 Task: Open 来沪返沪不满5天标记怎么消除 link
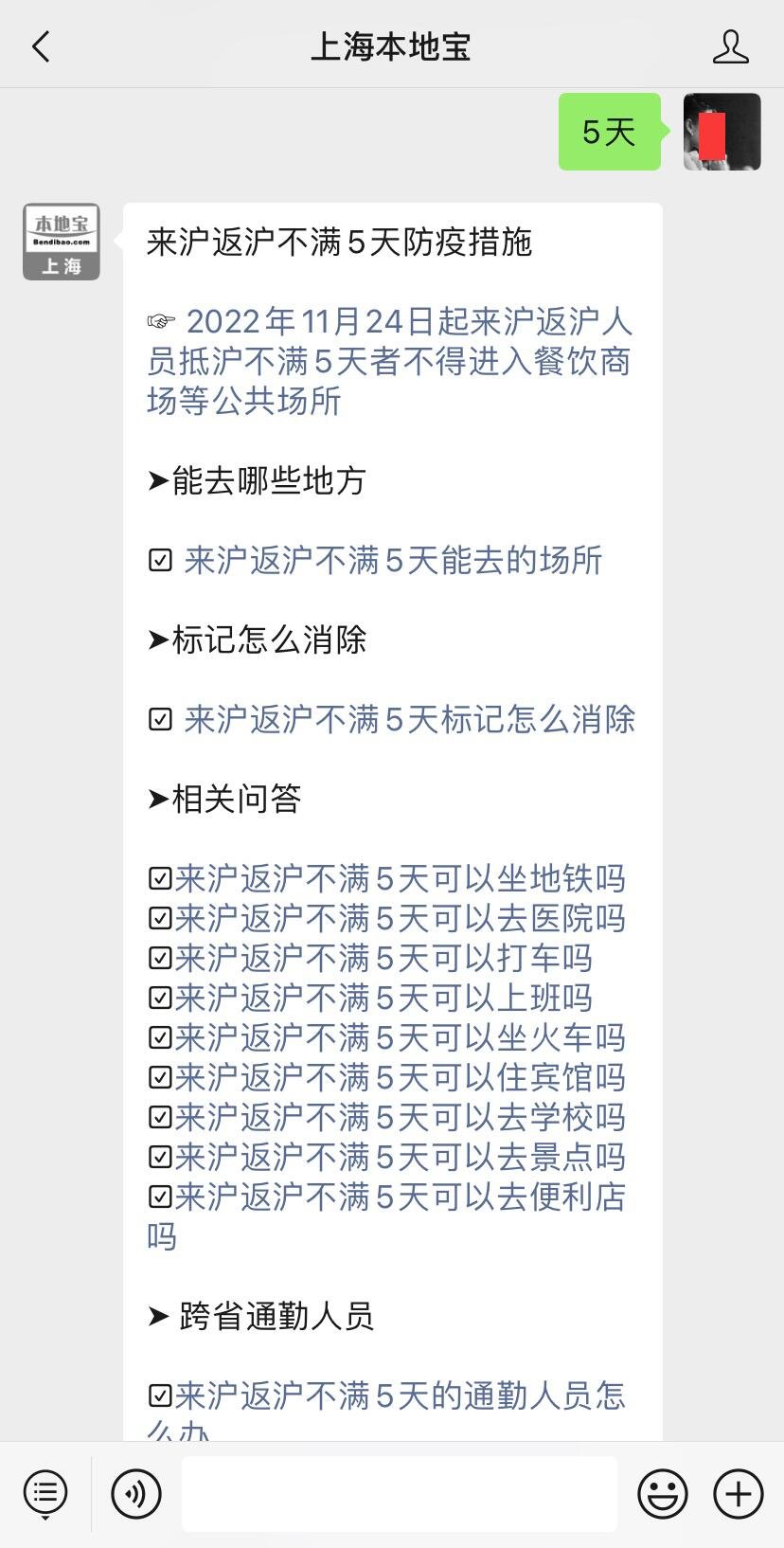(409, 719)
